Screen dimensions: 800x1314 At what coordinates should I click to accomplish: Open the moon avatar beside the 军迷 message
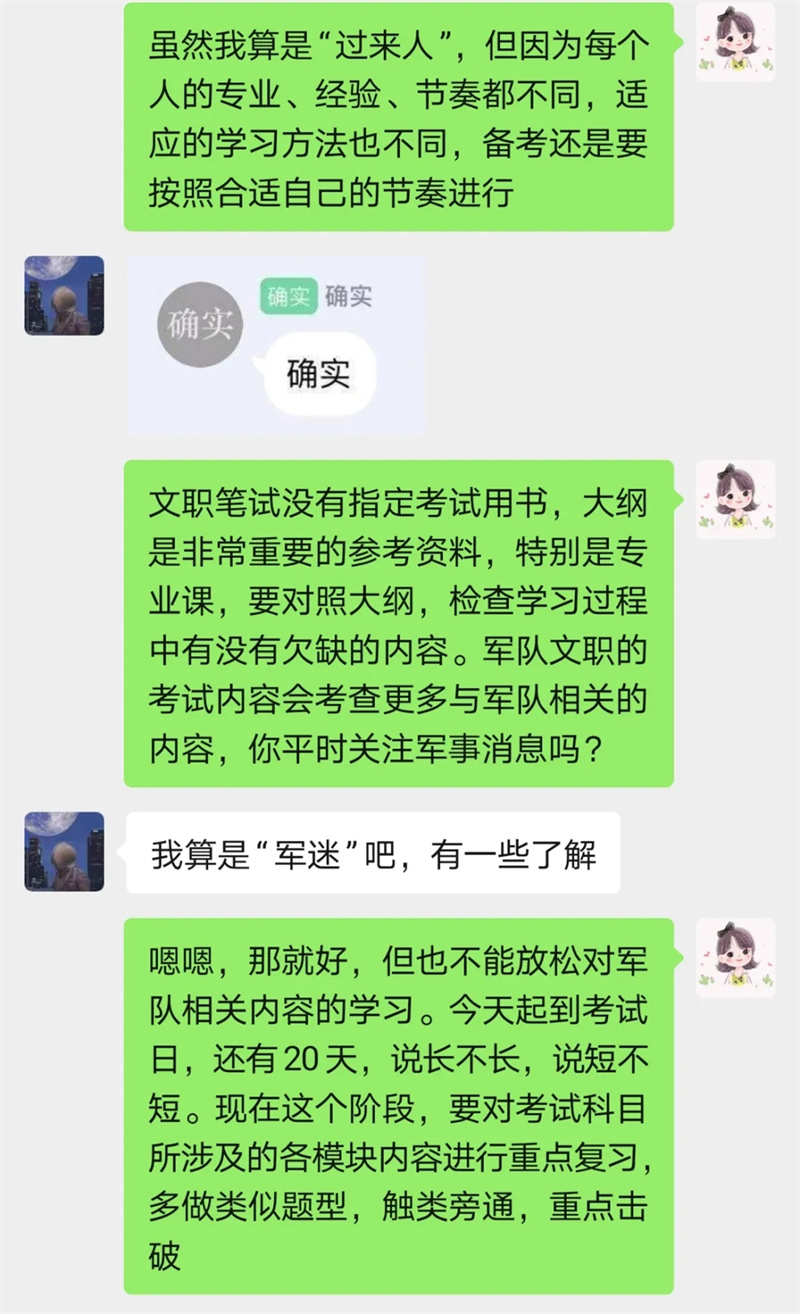[x=64, y=851]
